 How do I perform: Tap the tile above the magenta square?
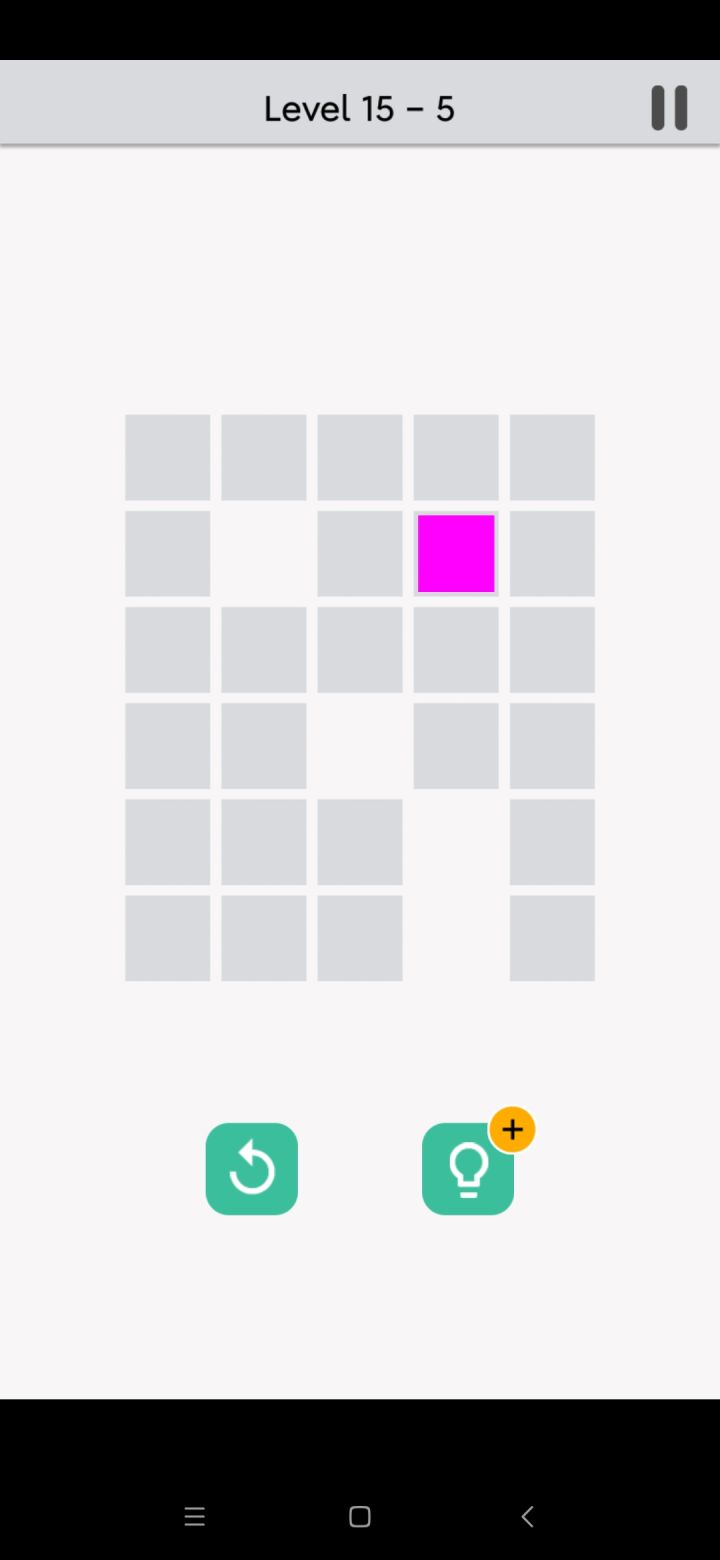coord(455,457)
